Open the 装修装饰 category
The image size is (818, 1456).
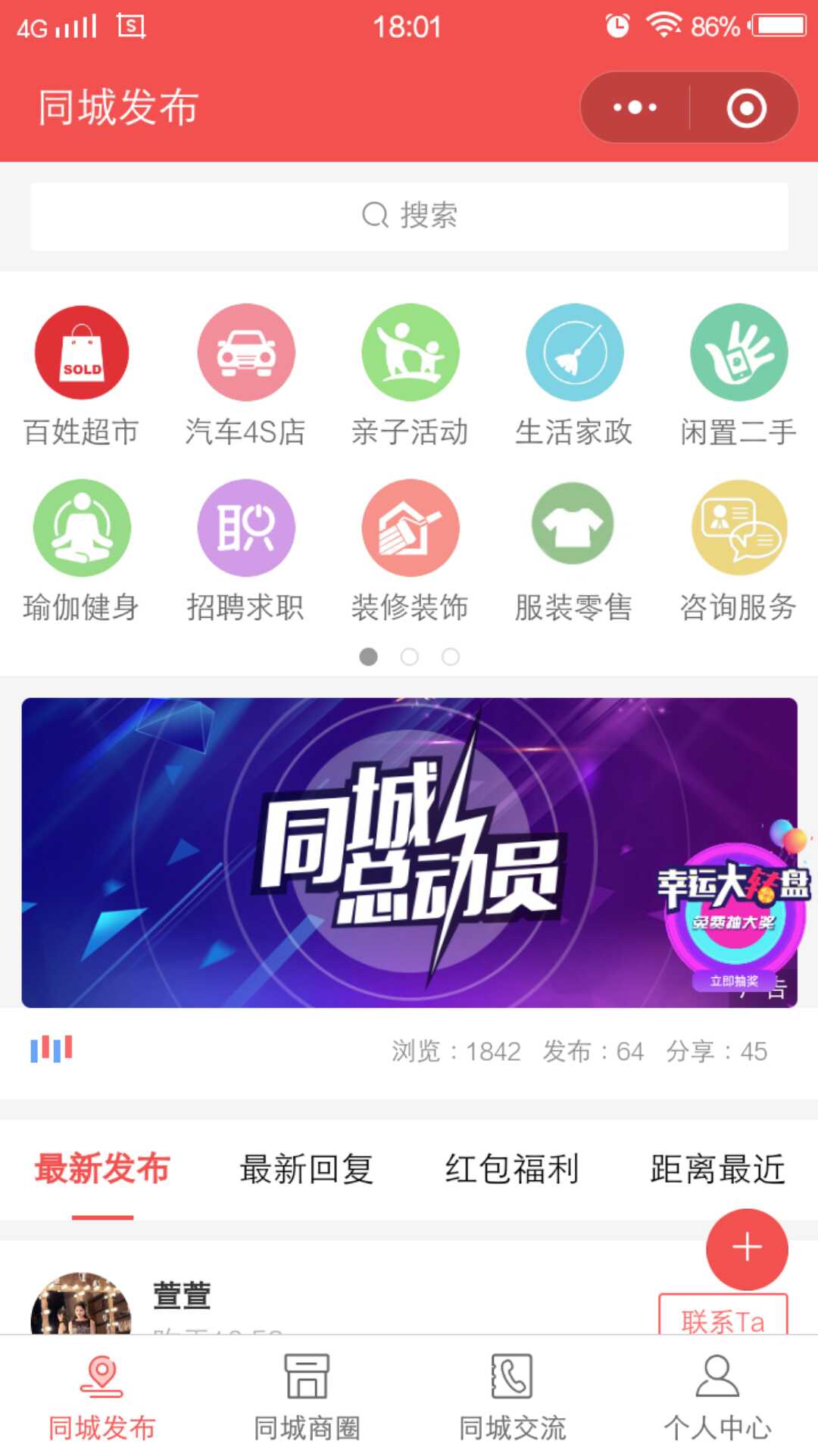pyautogui.click(x=410, y=529)
